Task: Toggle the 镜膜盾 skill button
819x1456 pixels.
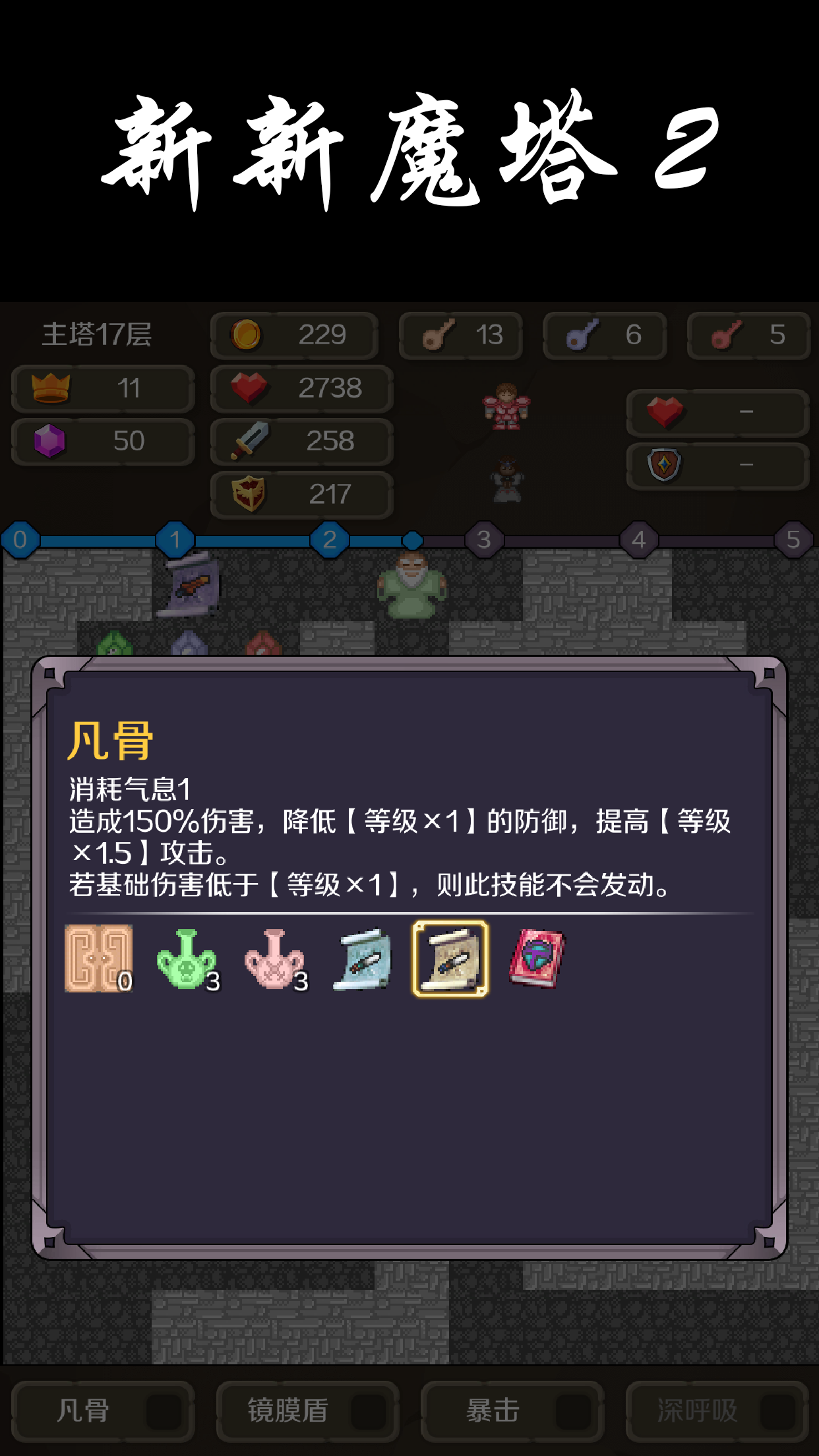Action: point(307,1410)
